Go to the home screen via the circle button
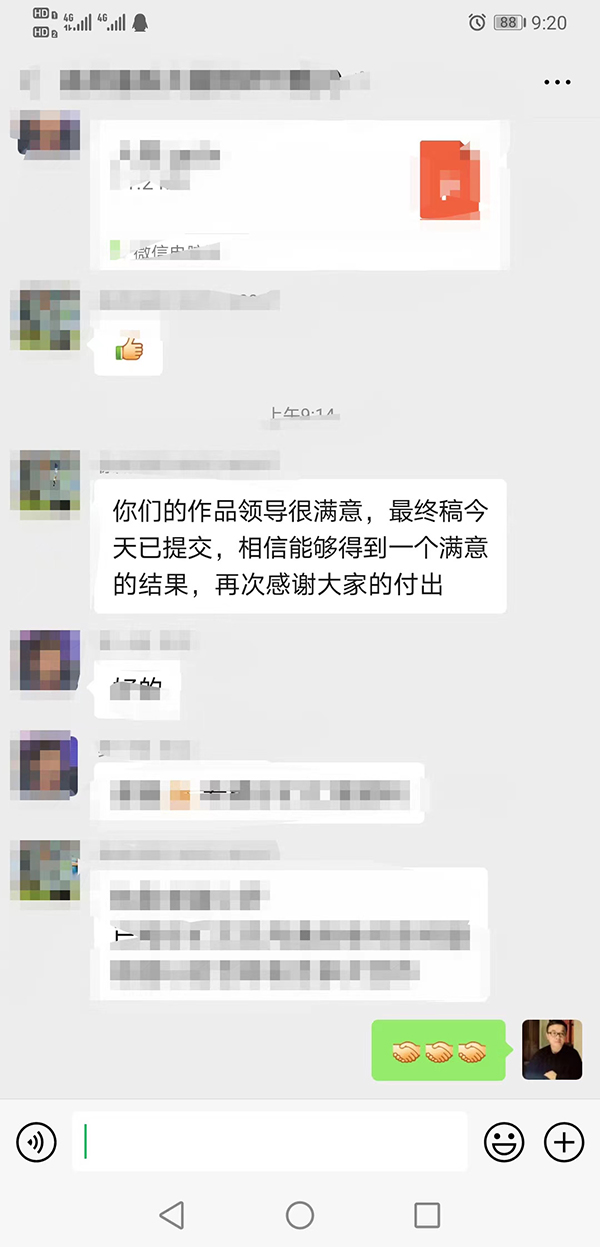 300,1214
